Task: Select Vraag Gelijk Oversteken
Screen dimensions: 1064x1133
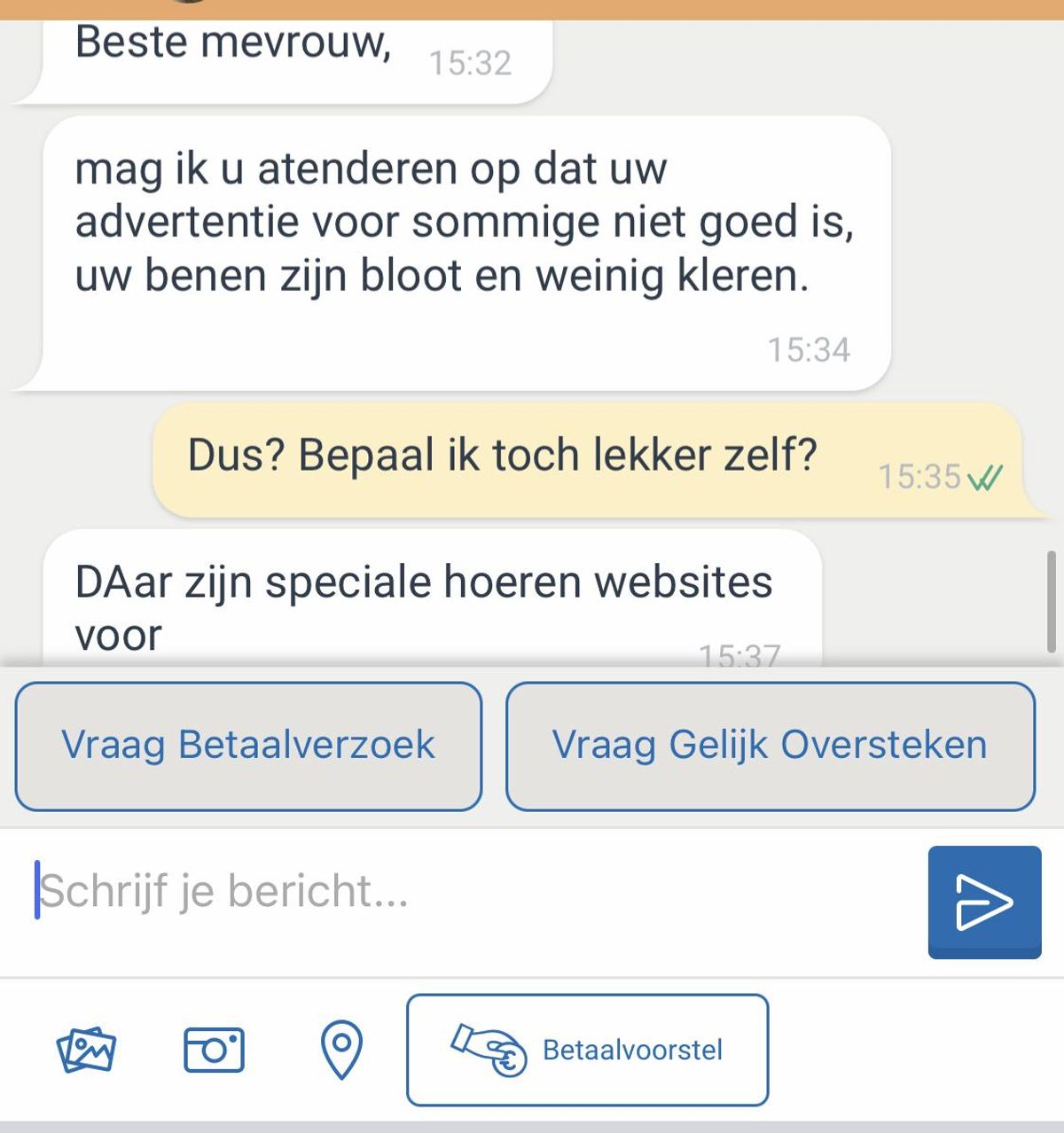Action: [x=770, y=746]
